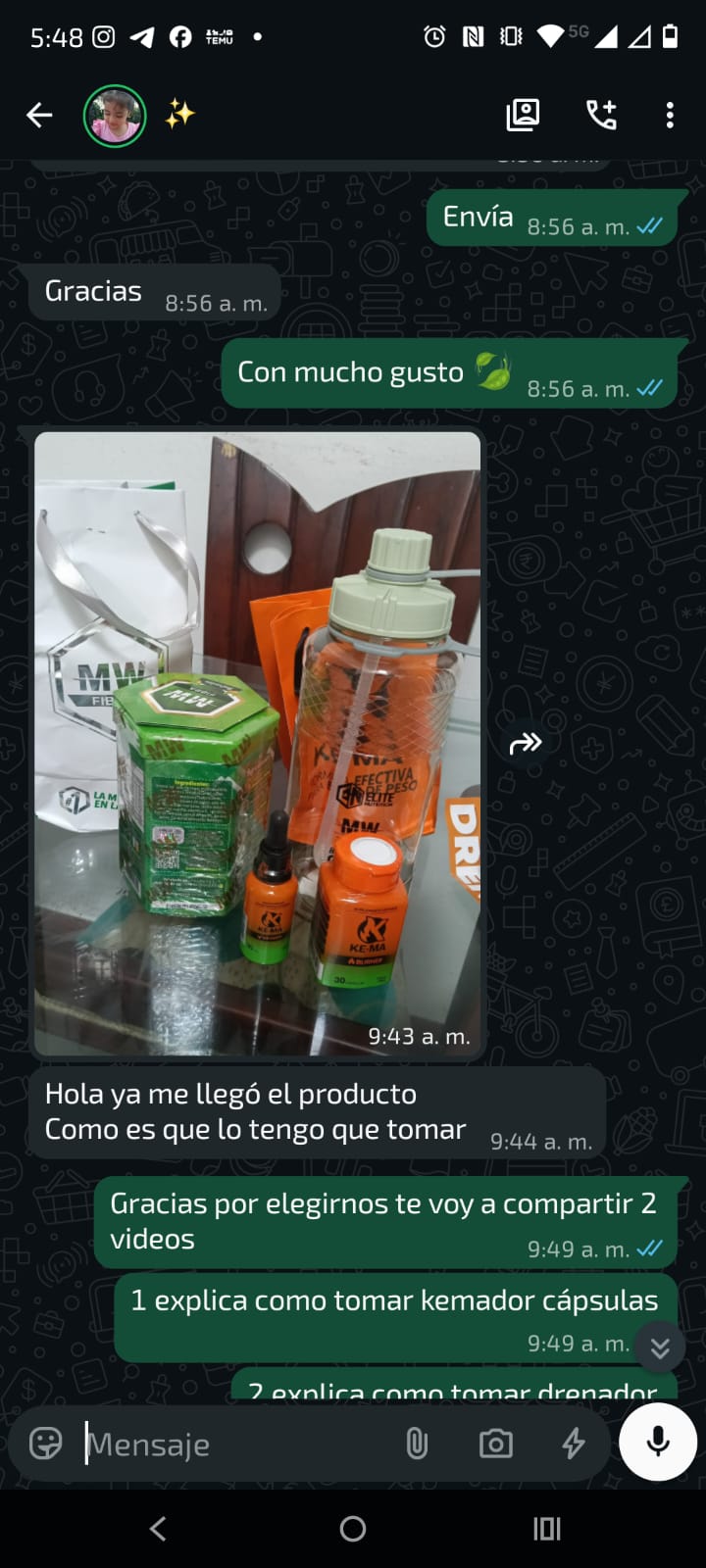706x1568 pixels.
Task: Open the contact's profile picture
Action: (115, 116)
